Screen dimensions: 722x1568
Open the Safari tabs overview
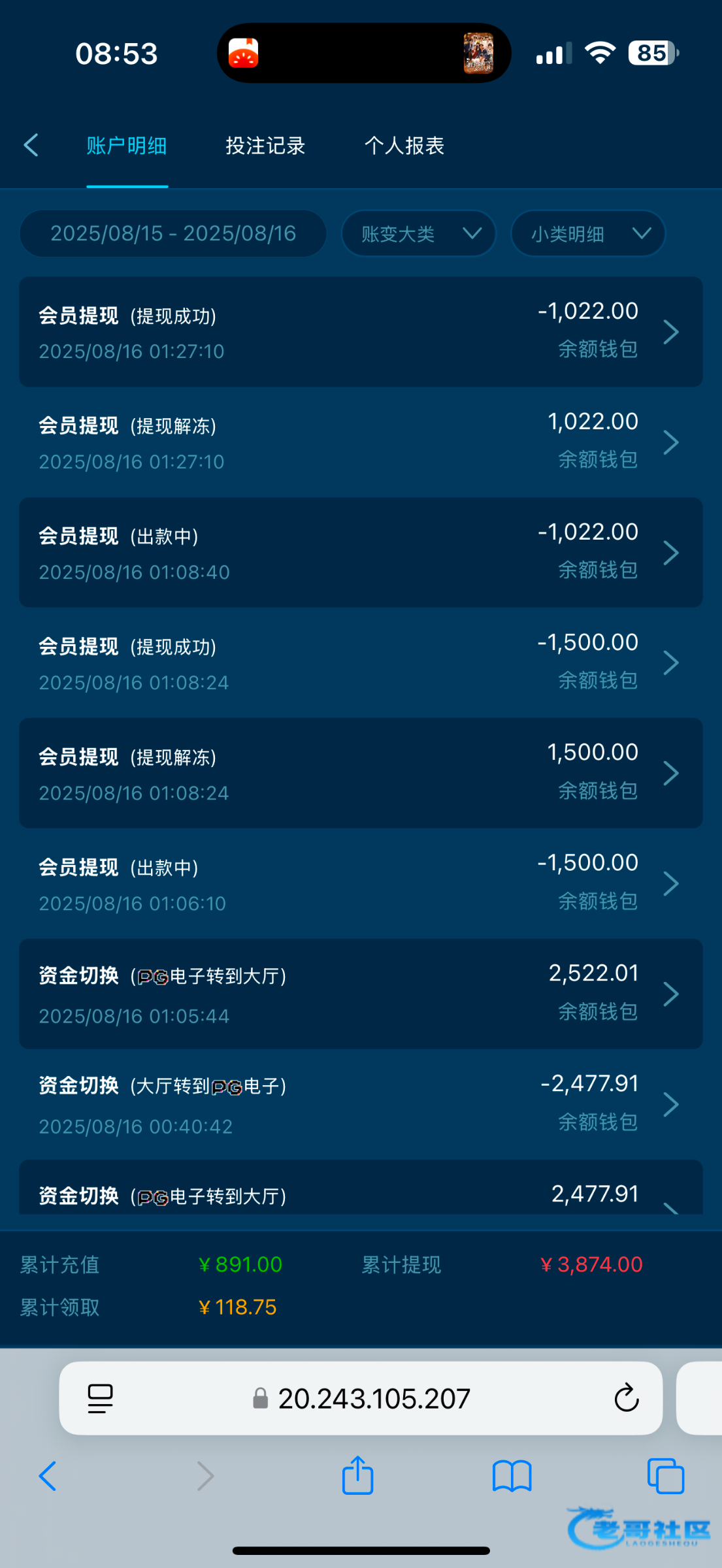[665, 1476]
